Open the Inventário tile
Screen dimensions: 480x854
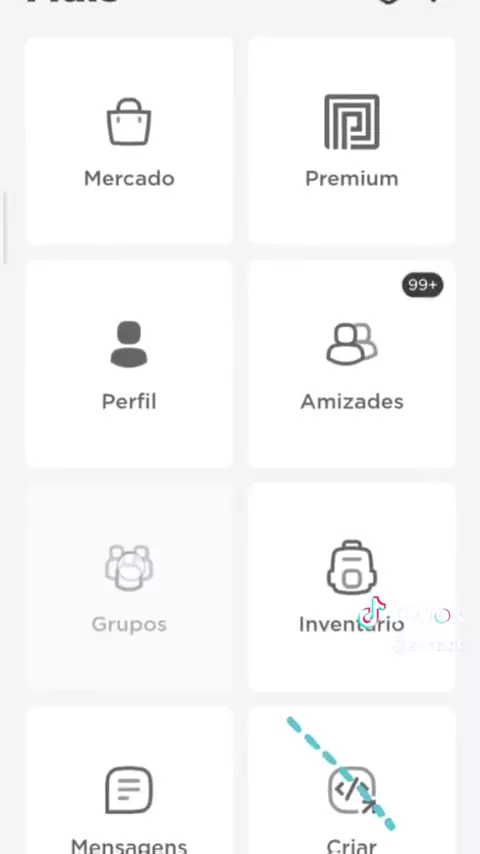pos(351,587)
